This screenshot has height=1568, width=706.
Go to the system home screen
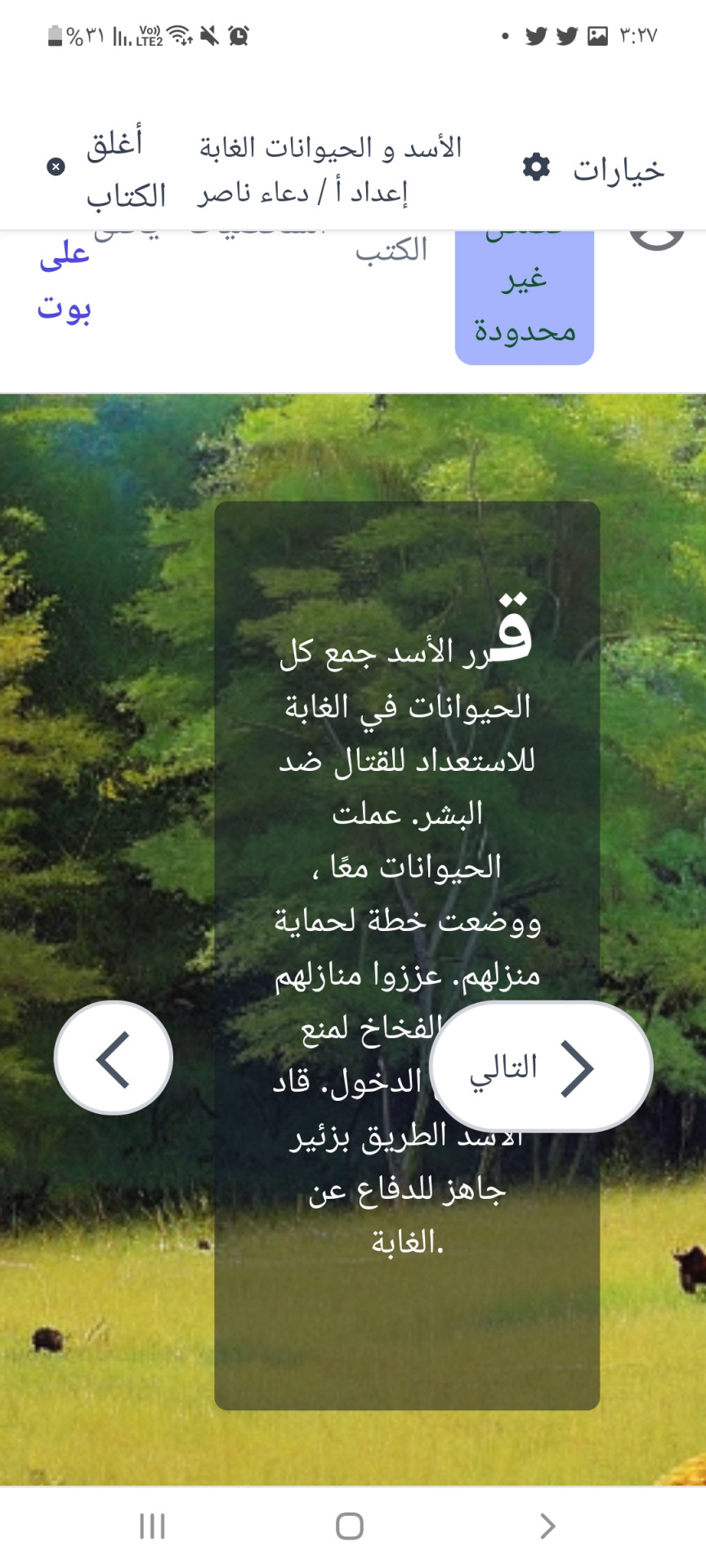[x=350, y=1526]
